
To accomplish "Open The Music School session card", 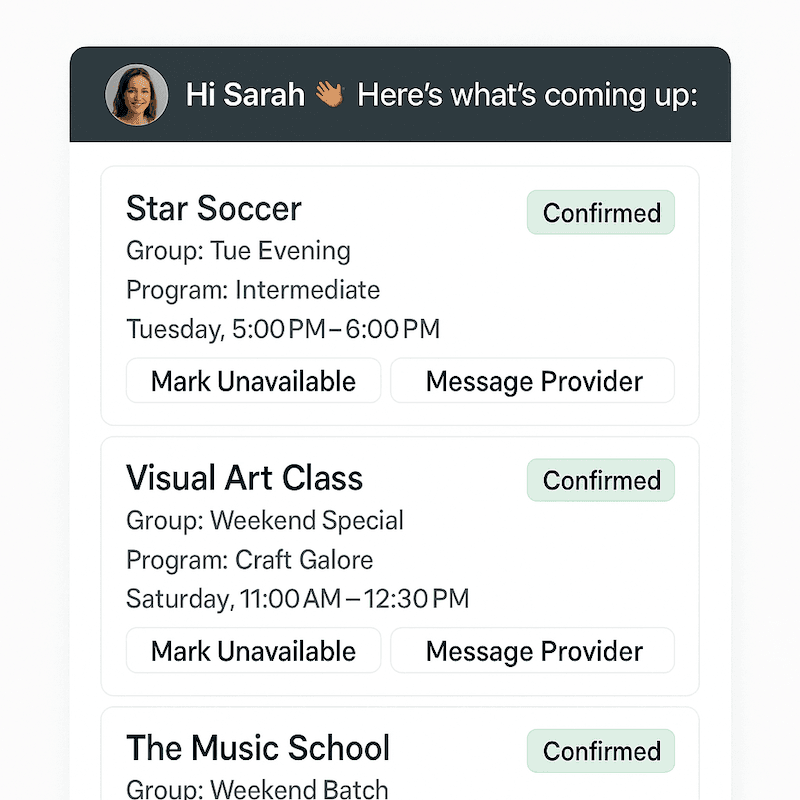I will pyautogui.click(x=258, y=748).
